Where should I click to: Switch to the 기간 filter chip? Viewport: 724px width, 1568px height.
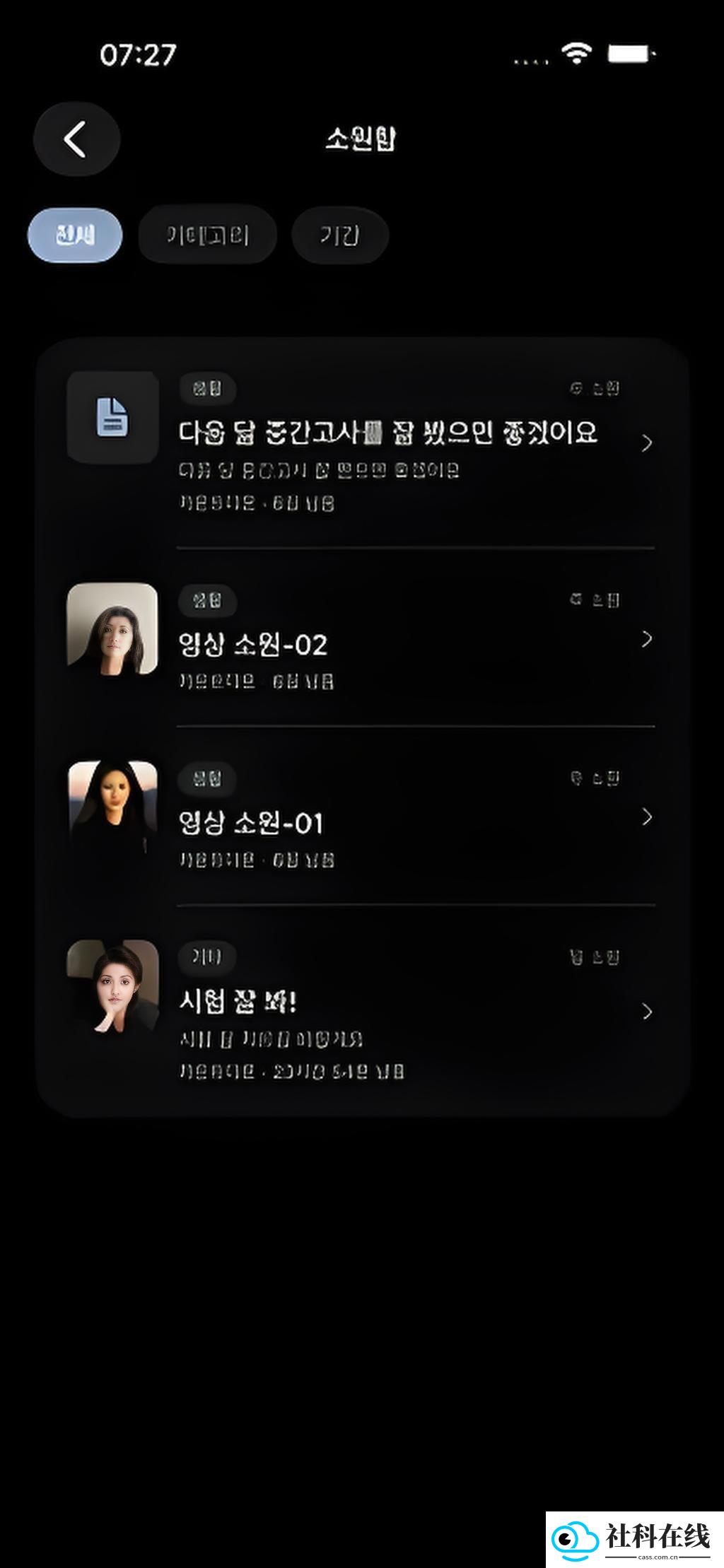pos(340,235)
